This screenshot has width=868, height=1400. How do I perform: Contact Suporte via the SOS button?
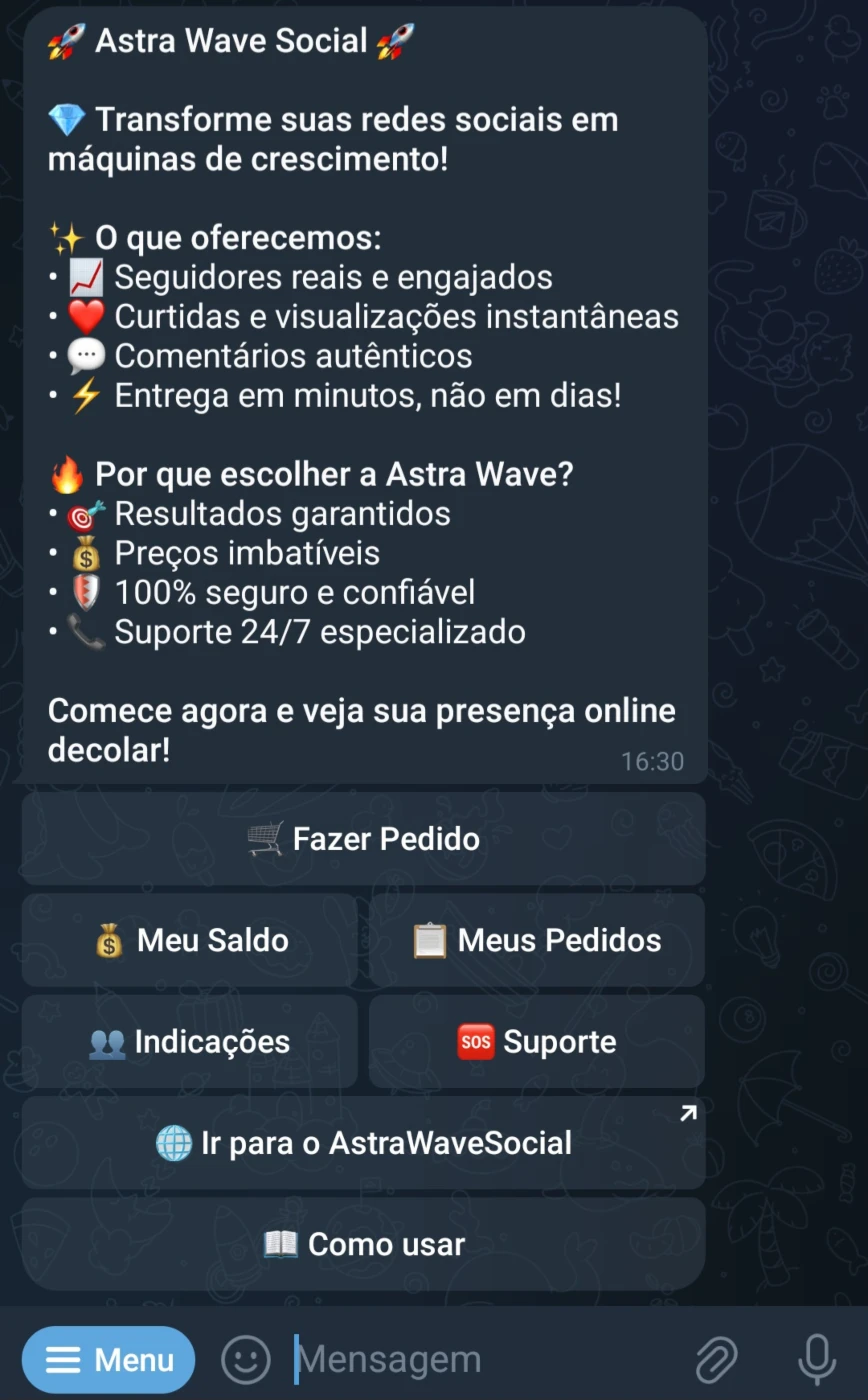(x=537, y=1042)
